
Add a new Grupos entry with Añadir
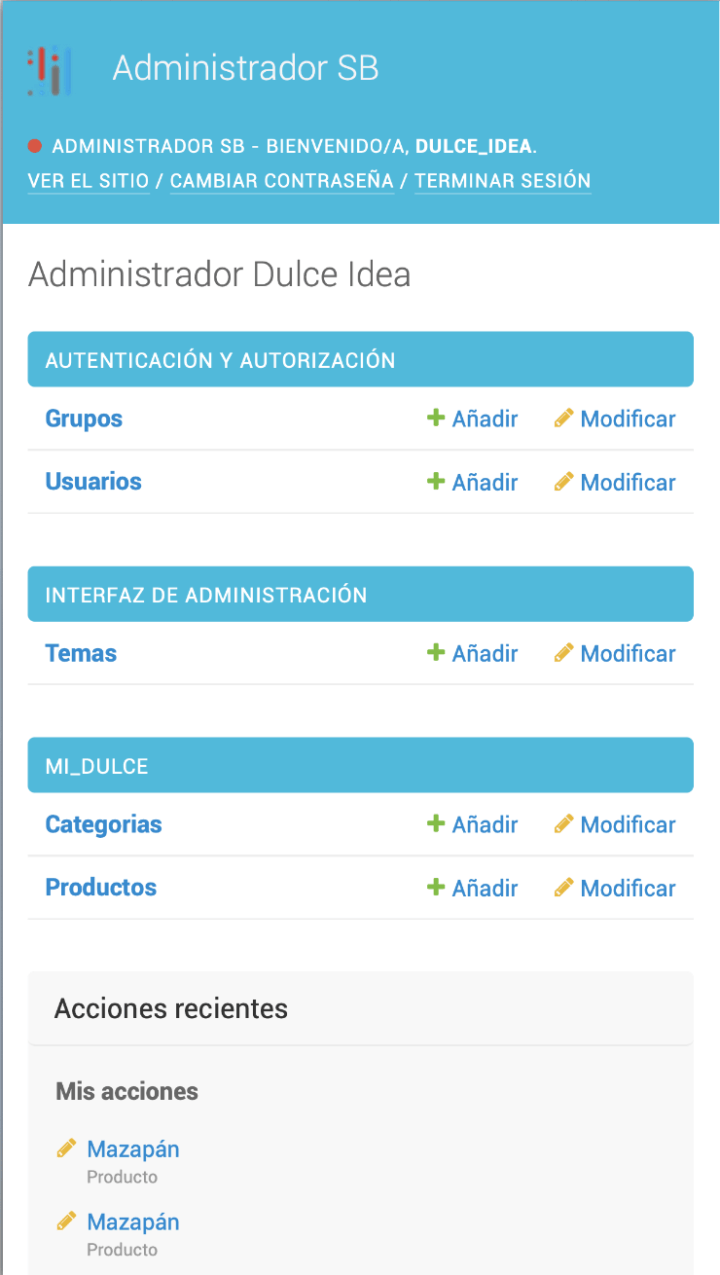pyautogui.click(x=473, y=419)
